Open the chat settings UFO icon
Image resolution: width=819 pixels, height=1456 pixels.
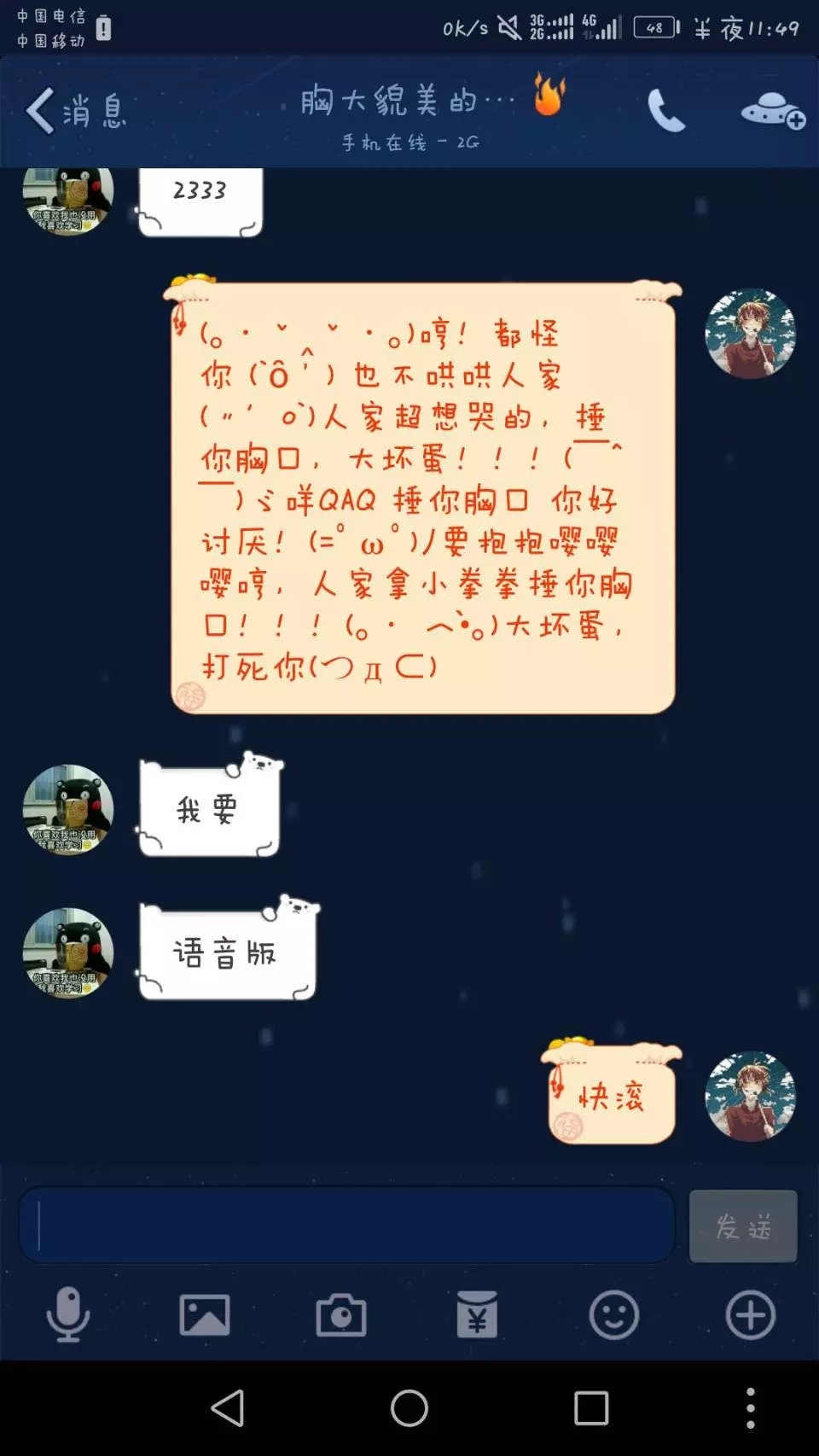pyautogui.click(x=773, y=110)
